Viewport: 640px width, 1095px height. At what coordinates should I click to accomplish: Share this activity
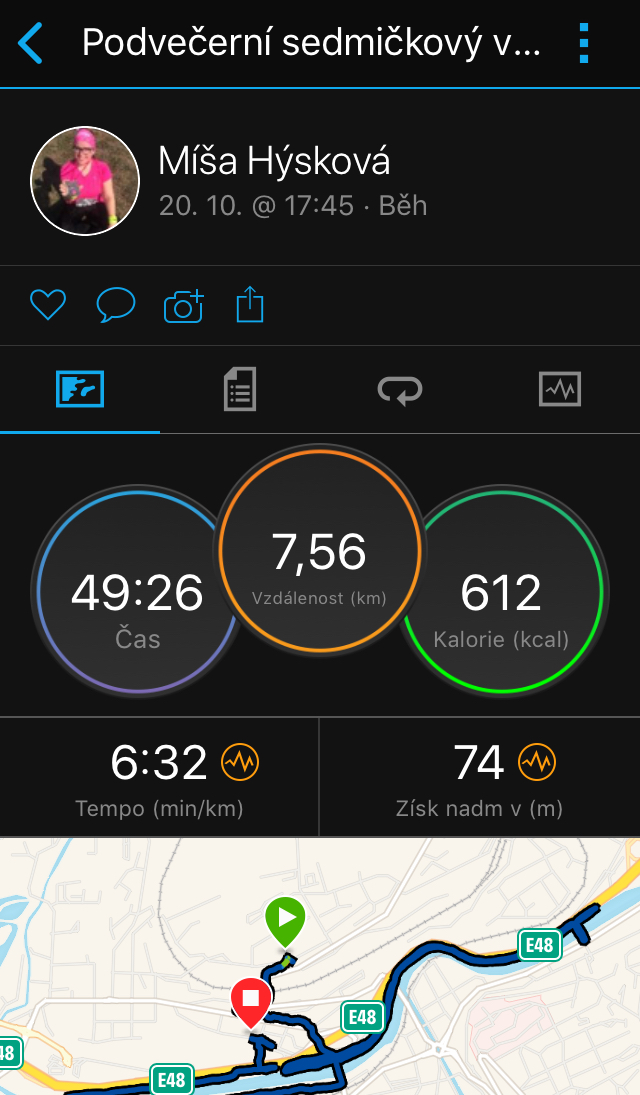tap(249, 305)
